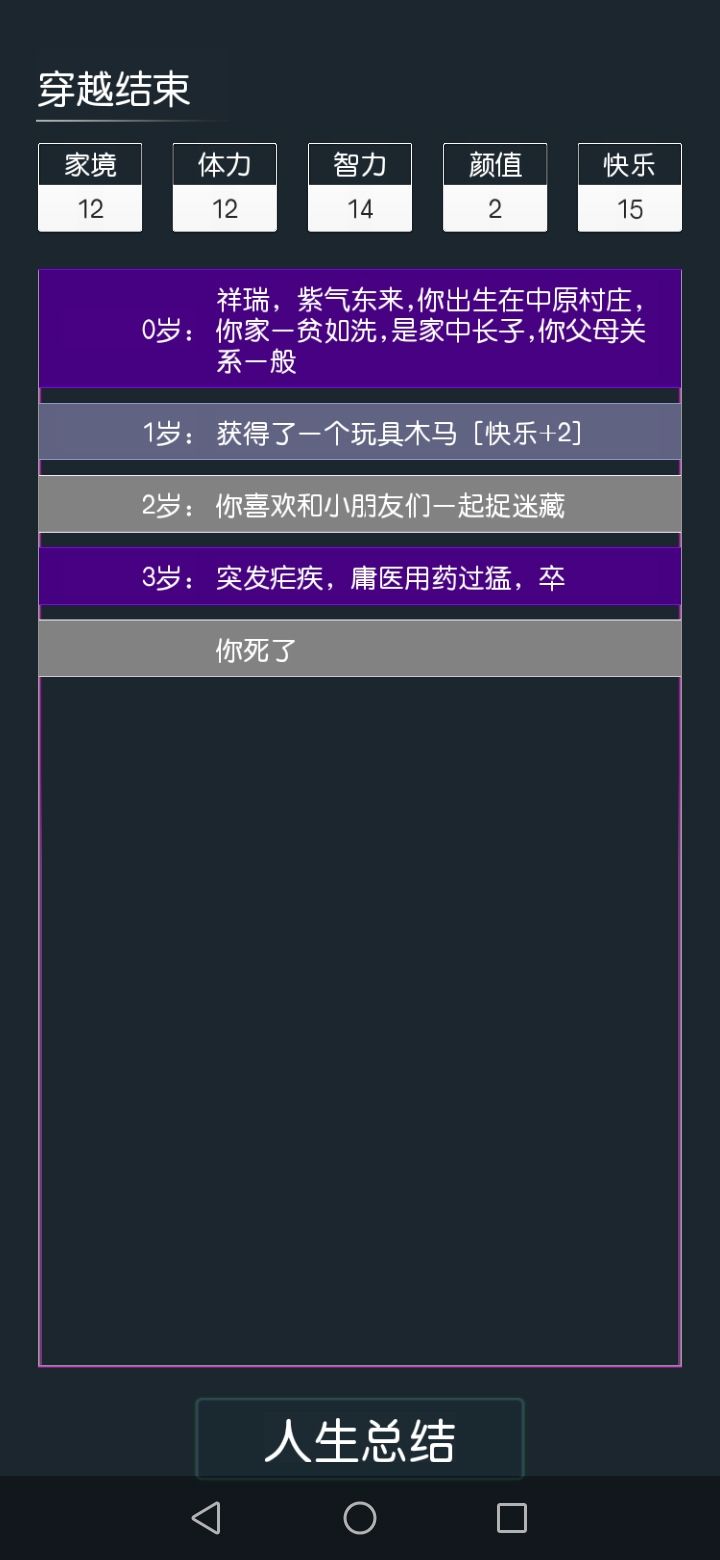Click the 体力 value showing 12
The image size is (720, 1560).
224,210
